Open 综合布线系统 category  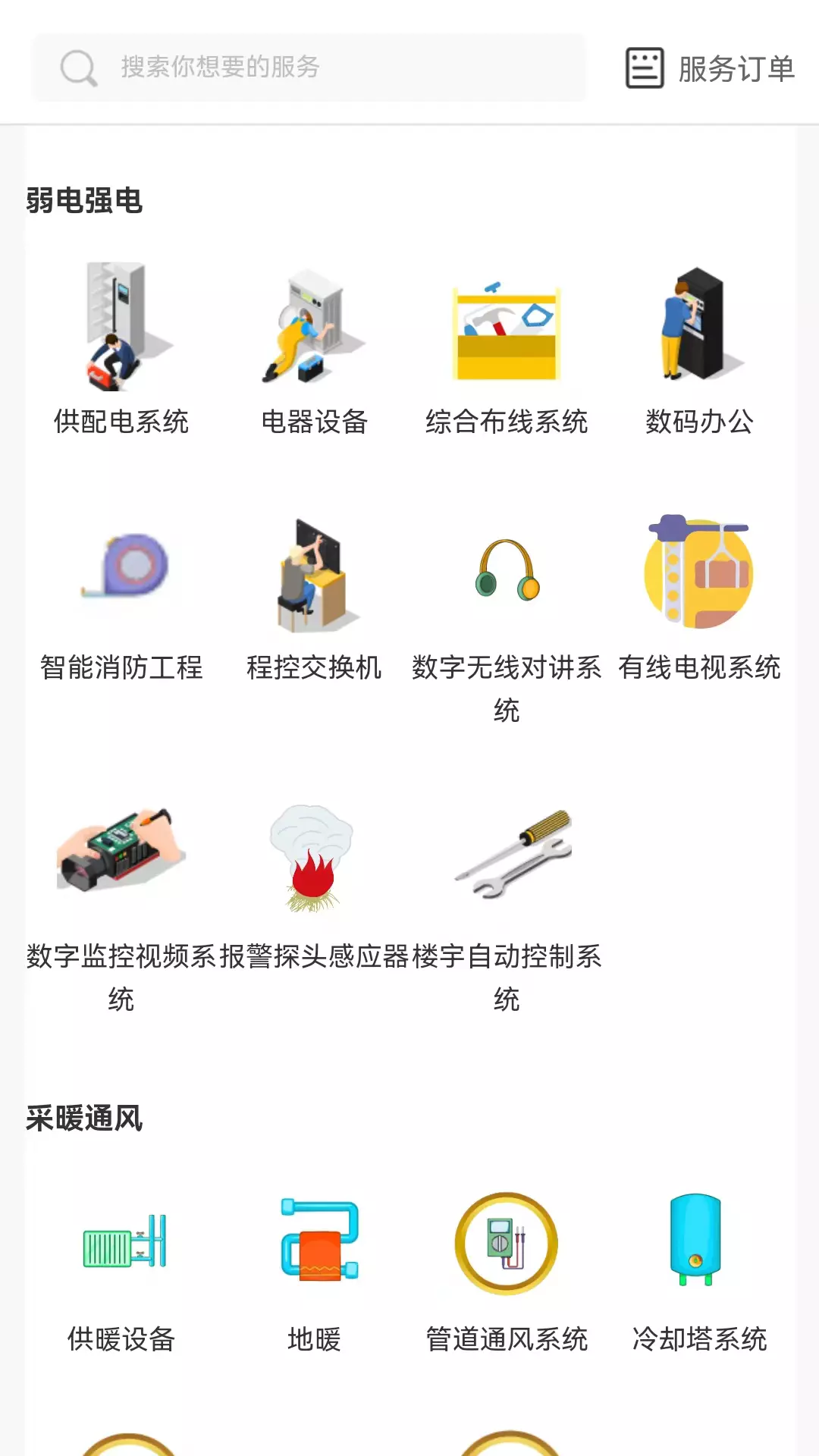[507, 349]
